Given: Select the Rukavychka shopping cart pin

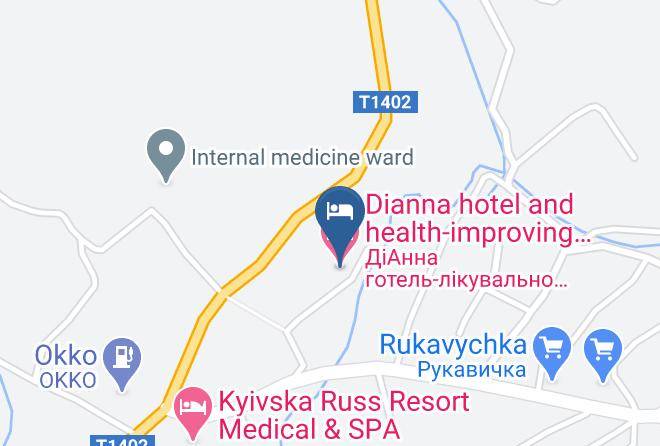Looking at the screenshot, I should [x=552, y=354].
